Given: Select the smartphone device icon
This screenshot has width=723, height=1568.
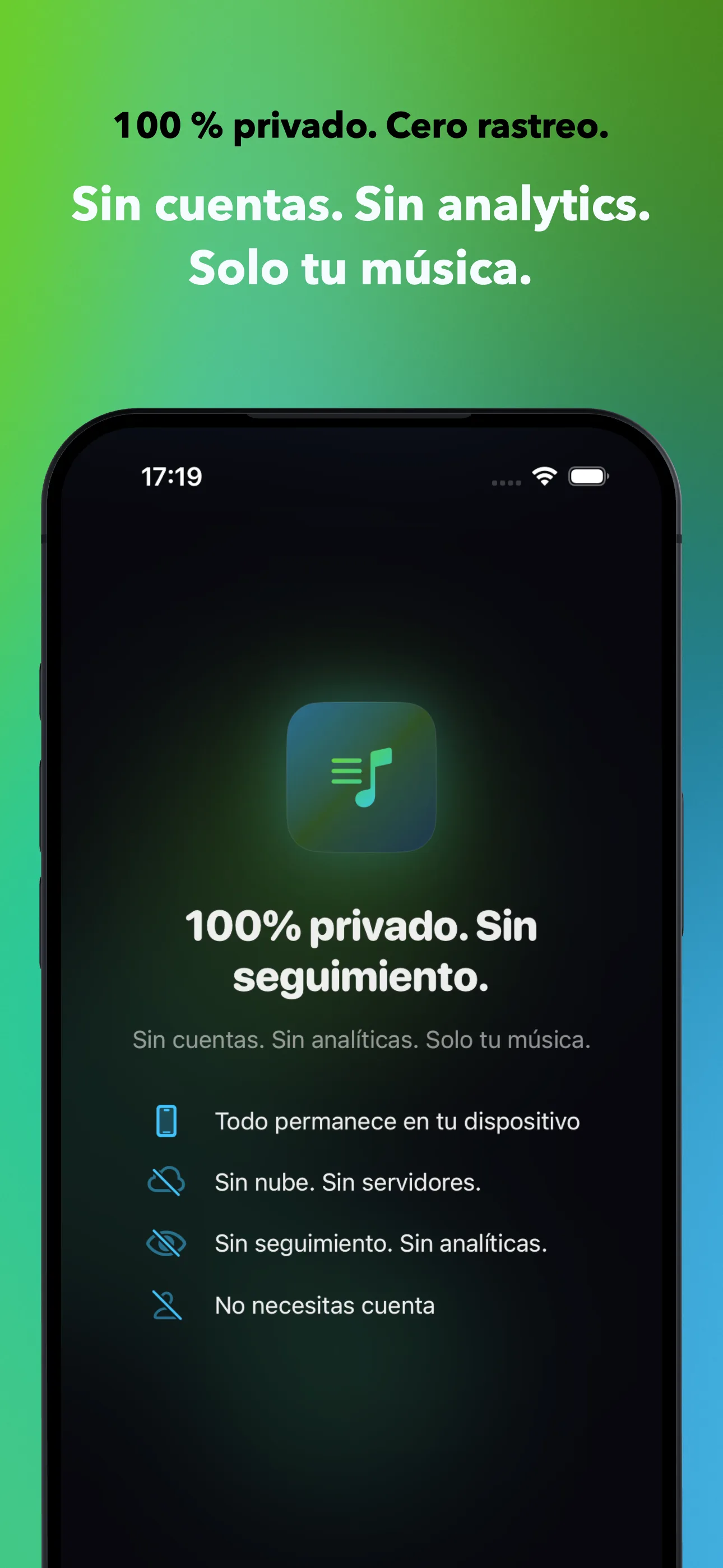Looking at the screenshot, I should [x=166, y=1121].
